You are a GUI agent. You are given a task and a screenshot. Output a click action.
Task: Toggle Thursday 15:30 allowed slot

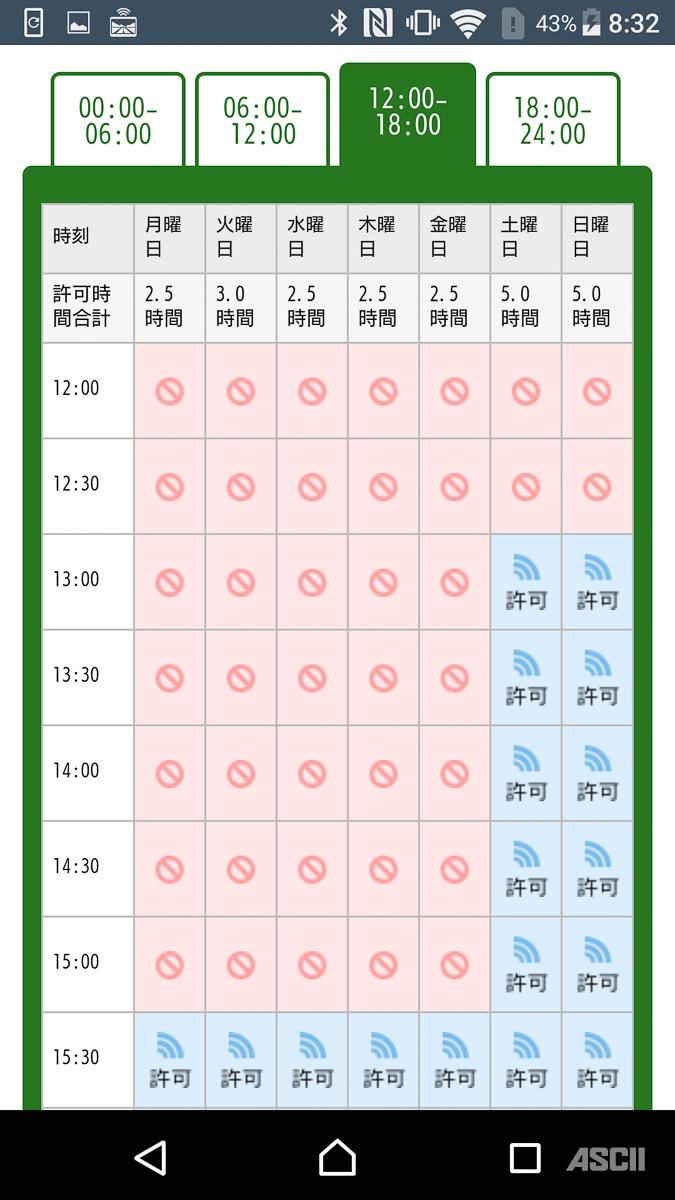383,1060
